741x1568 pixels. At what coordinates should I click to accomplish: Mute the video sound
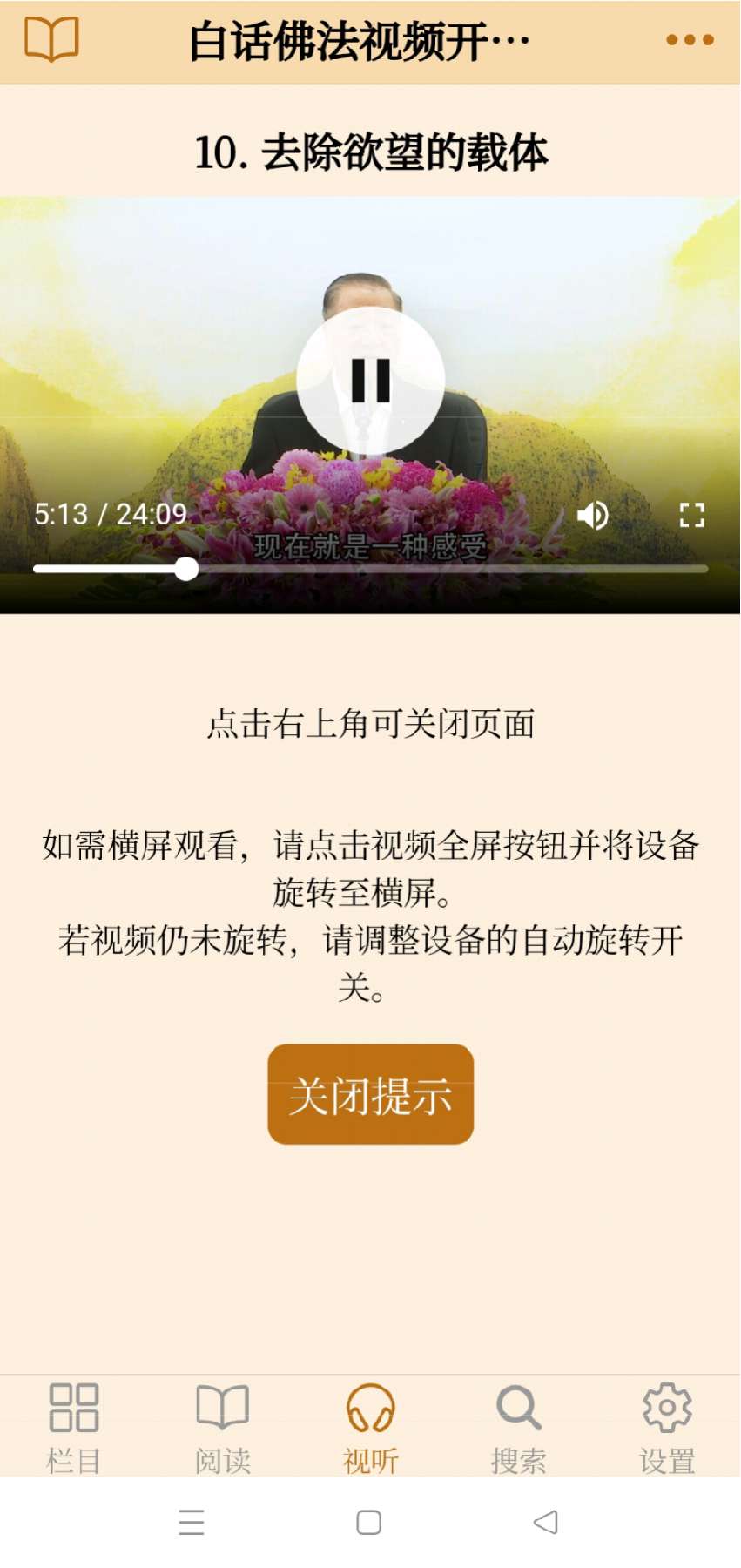[x=592, y=516]
